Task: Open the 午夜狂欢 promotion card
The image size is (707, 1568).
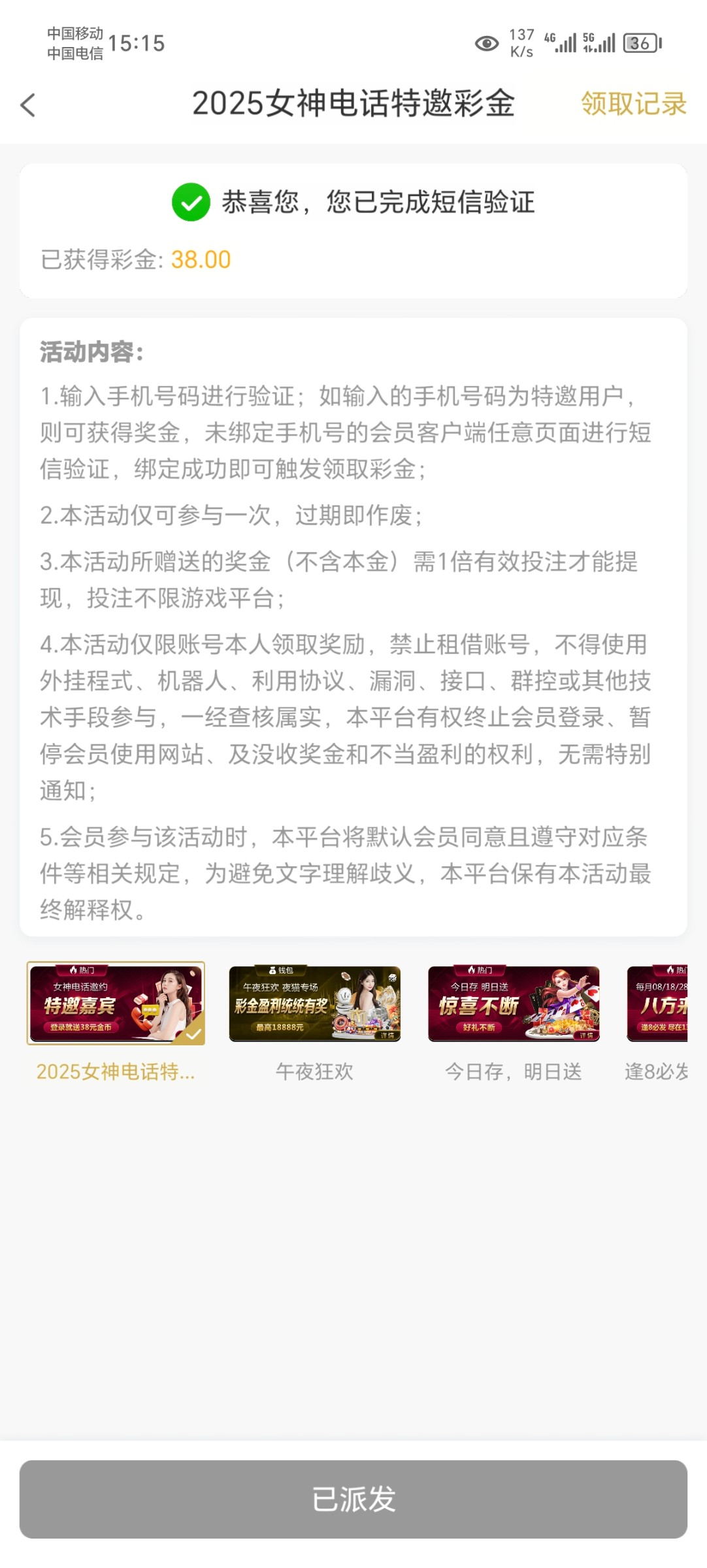Action: [314, 1004]
